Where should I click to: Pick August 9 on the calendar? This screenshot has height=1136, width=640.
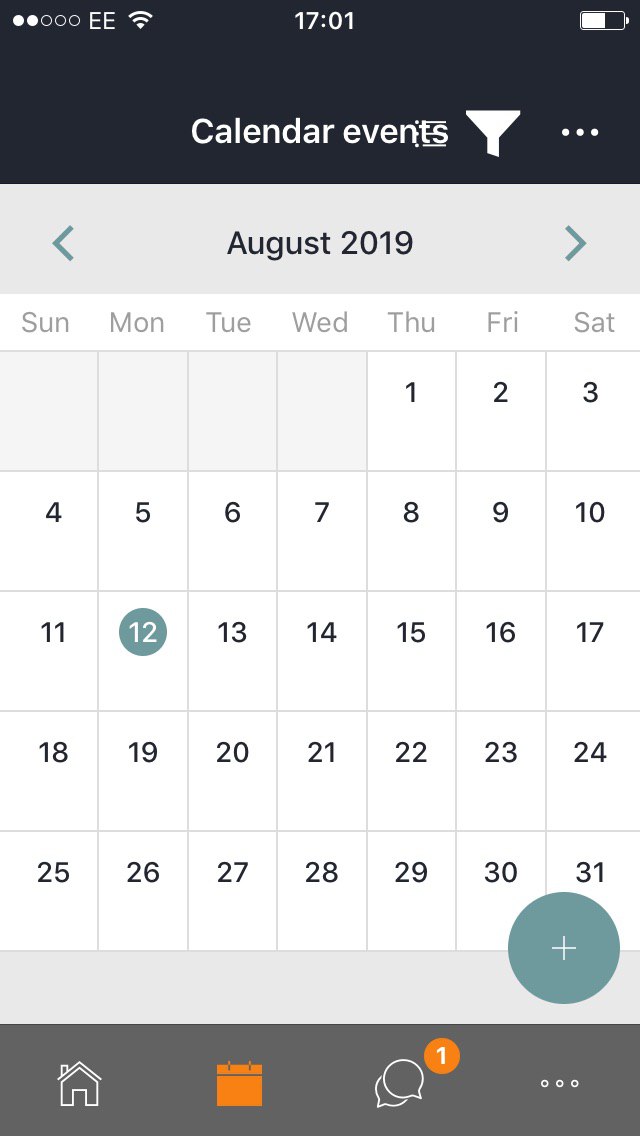[x=501, y=530]
